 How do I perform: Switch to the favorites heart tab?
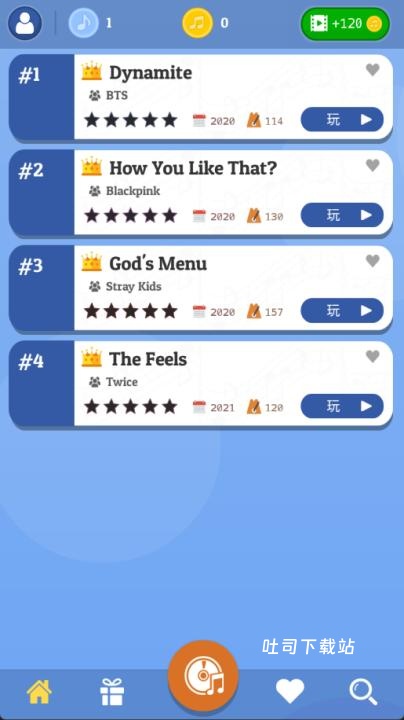coord(290,691)
